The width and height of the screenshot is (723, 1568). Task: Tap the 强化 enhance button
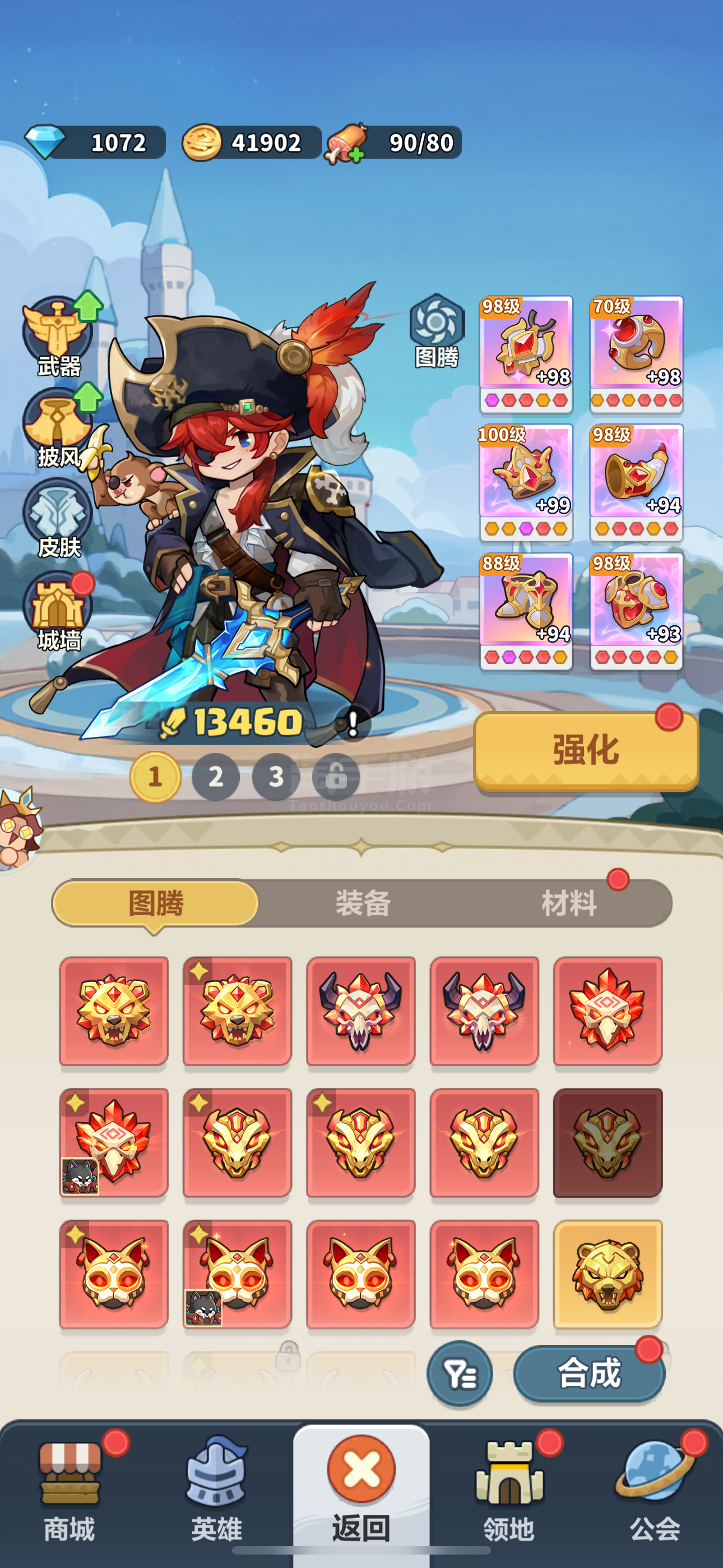point(586,750)
